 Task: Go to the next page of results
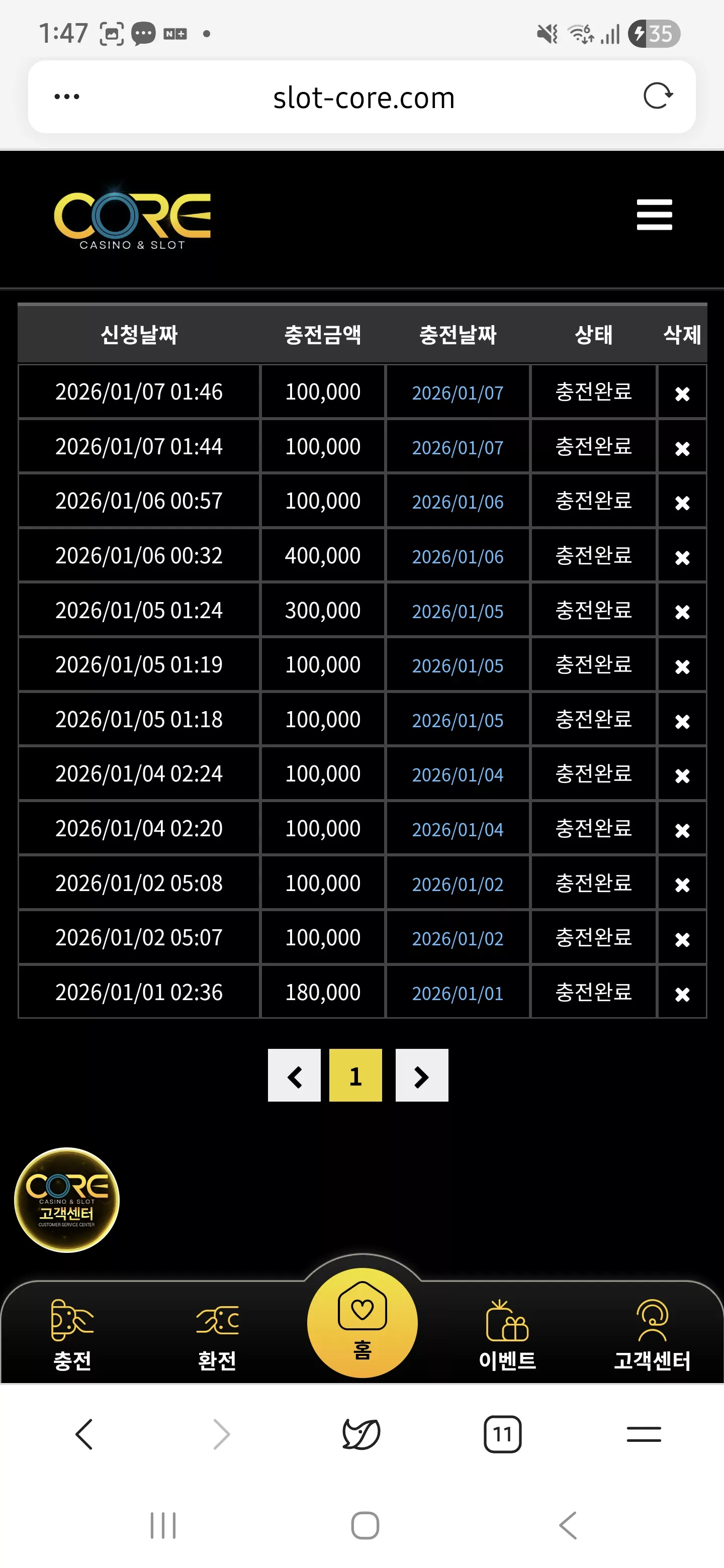click(421, 1075)
